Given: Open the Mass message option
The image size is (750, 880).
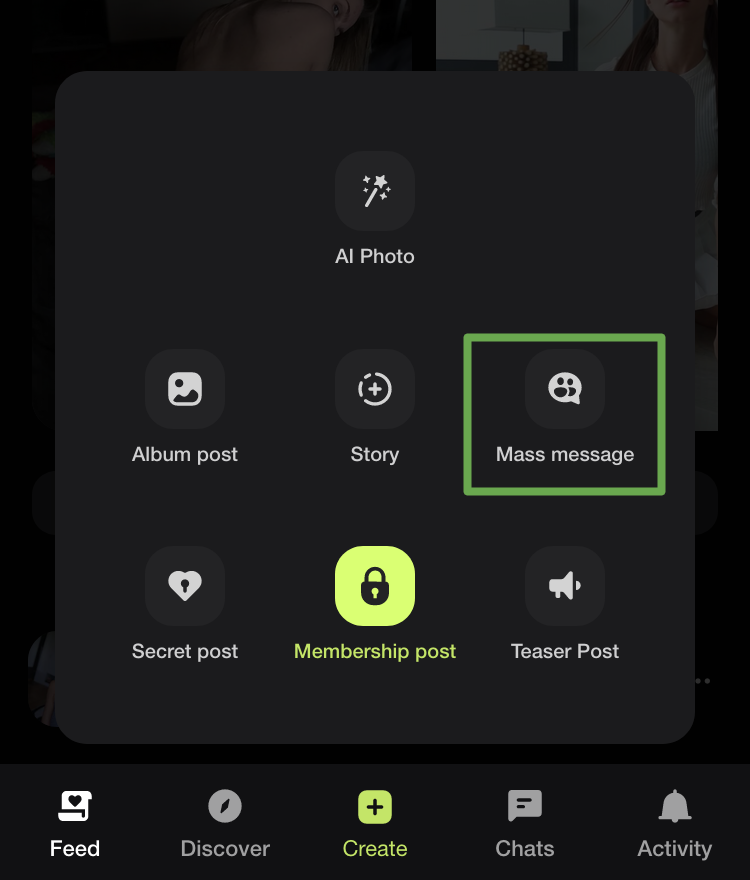Looking at the screenshot, I should click(x=565, y=389).
